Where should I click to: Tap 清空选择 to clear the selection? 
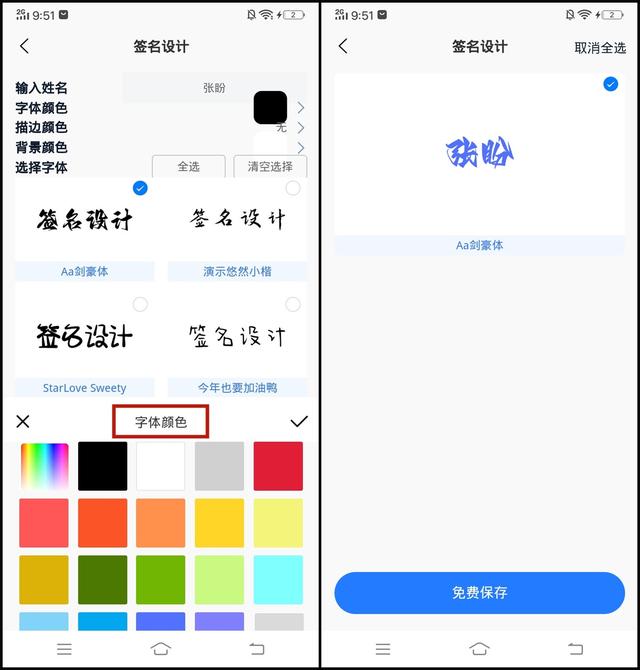point(270,167)
